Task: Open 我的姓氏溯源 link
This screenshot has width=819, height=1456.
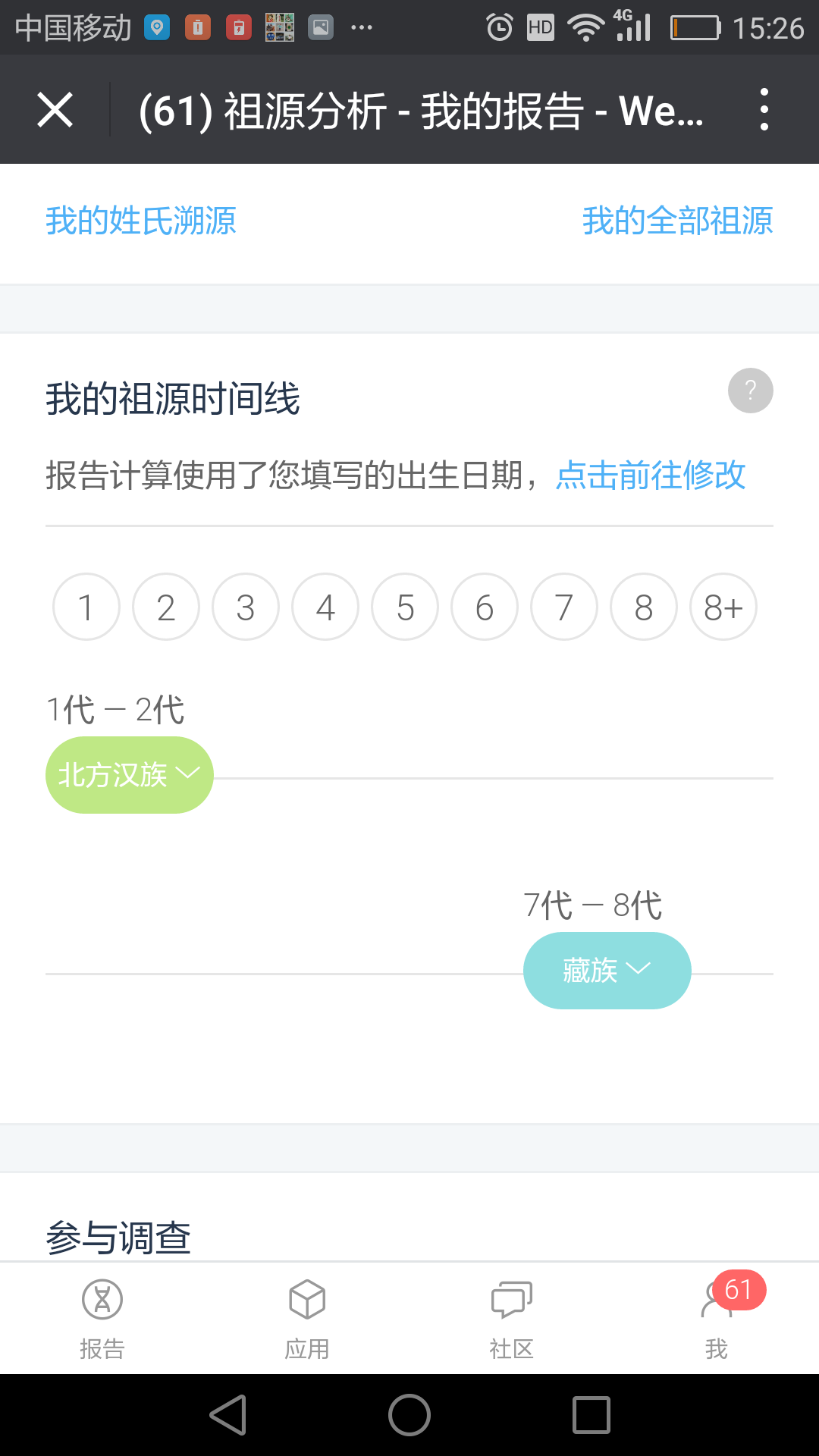Action: pos(141,221)
